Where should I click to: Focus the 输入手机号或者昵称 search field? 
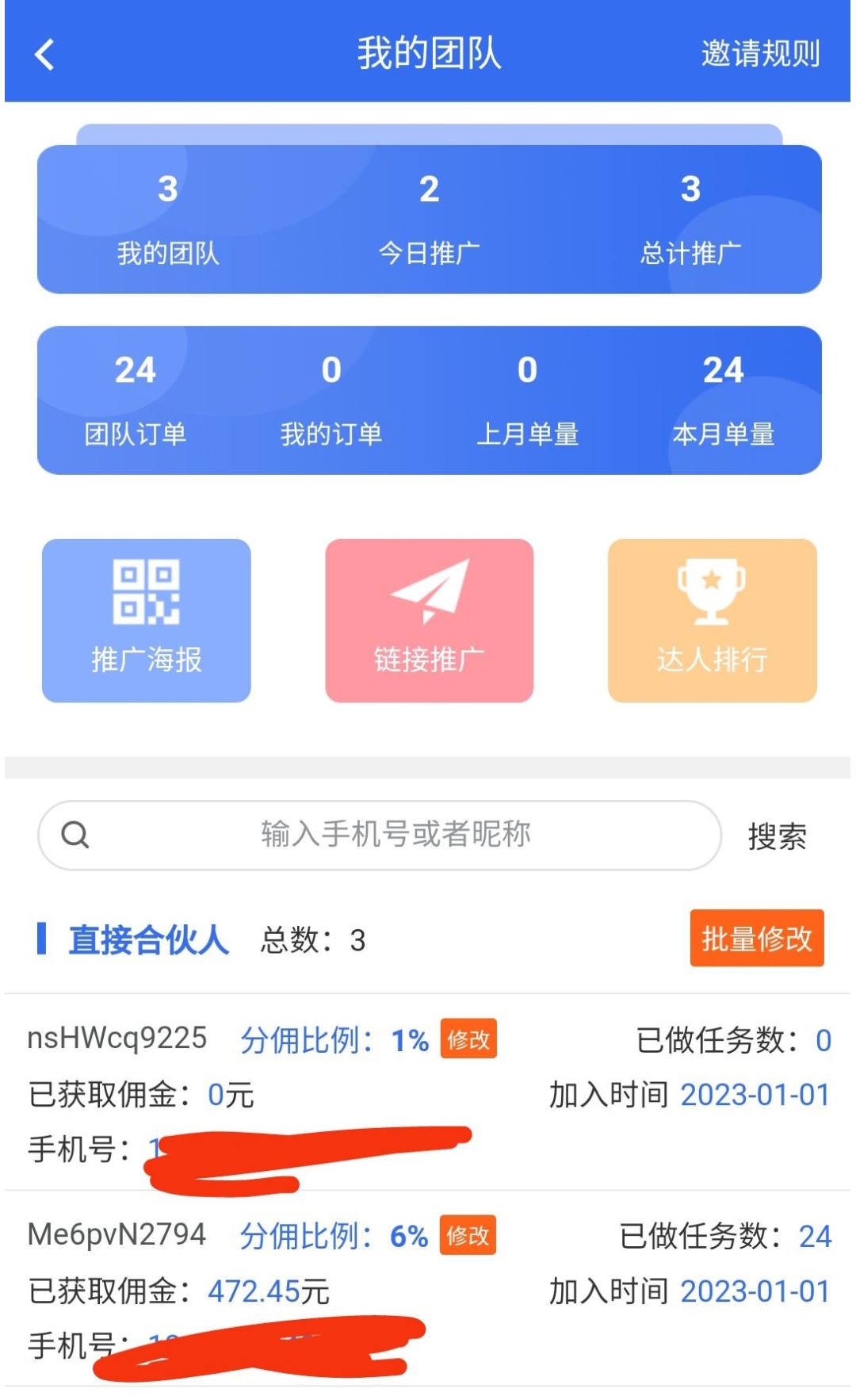(395, 835)
